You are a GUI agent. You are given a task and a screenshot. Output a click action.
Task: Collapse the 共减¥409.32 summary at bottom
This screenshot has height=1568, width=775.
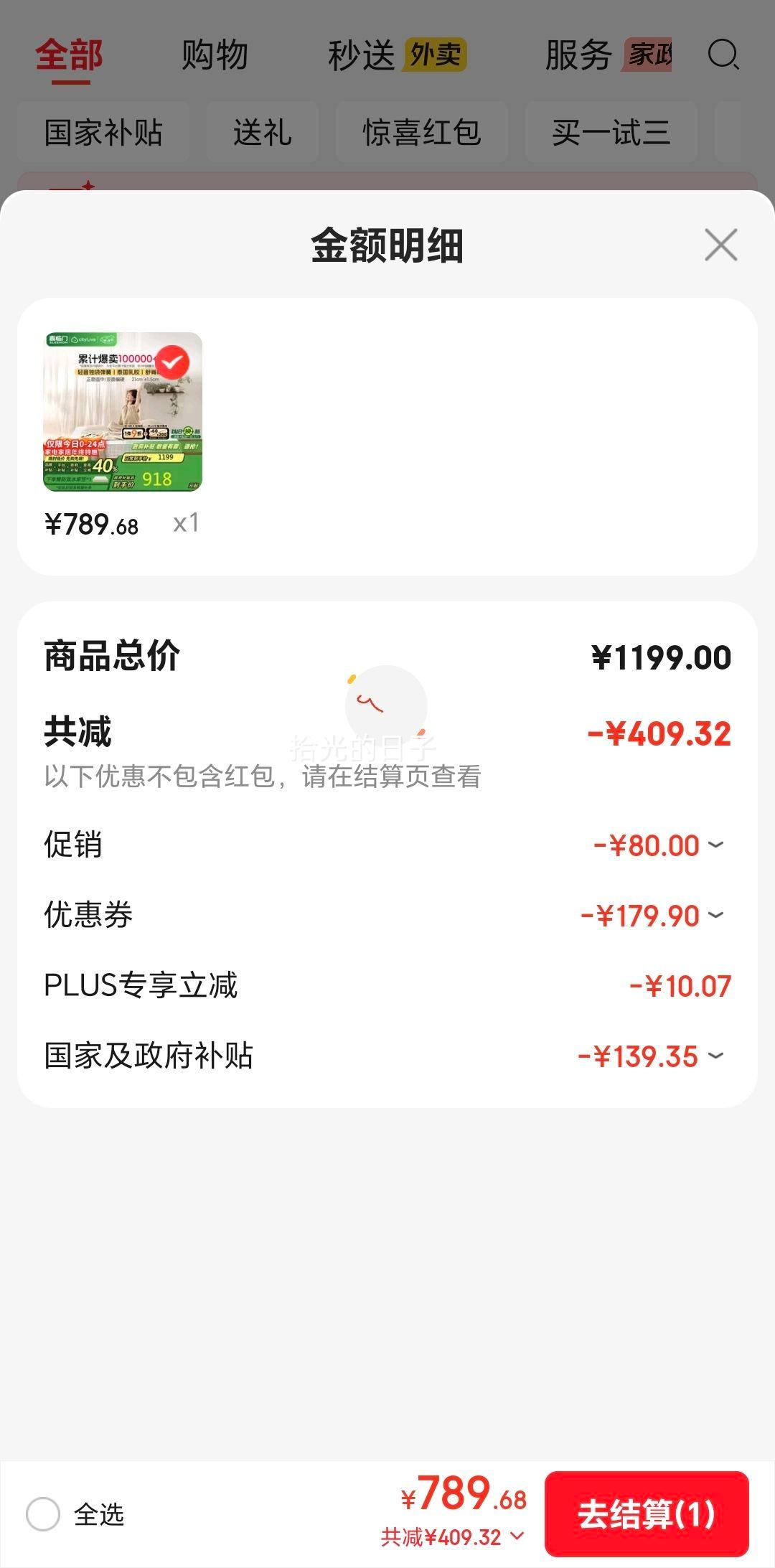pos(452,1537)
